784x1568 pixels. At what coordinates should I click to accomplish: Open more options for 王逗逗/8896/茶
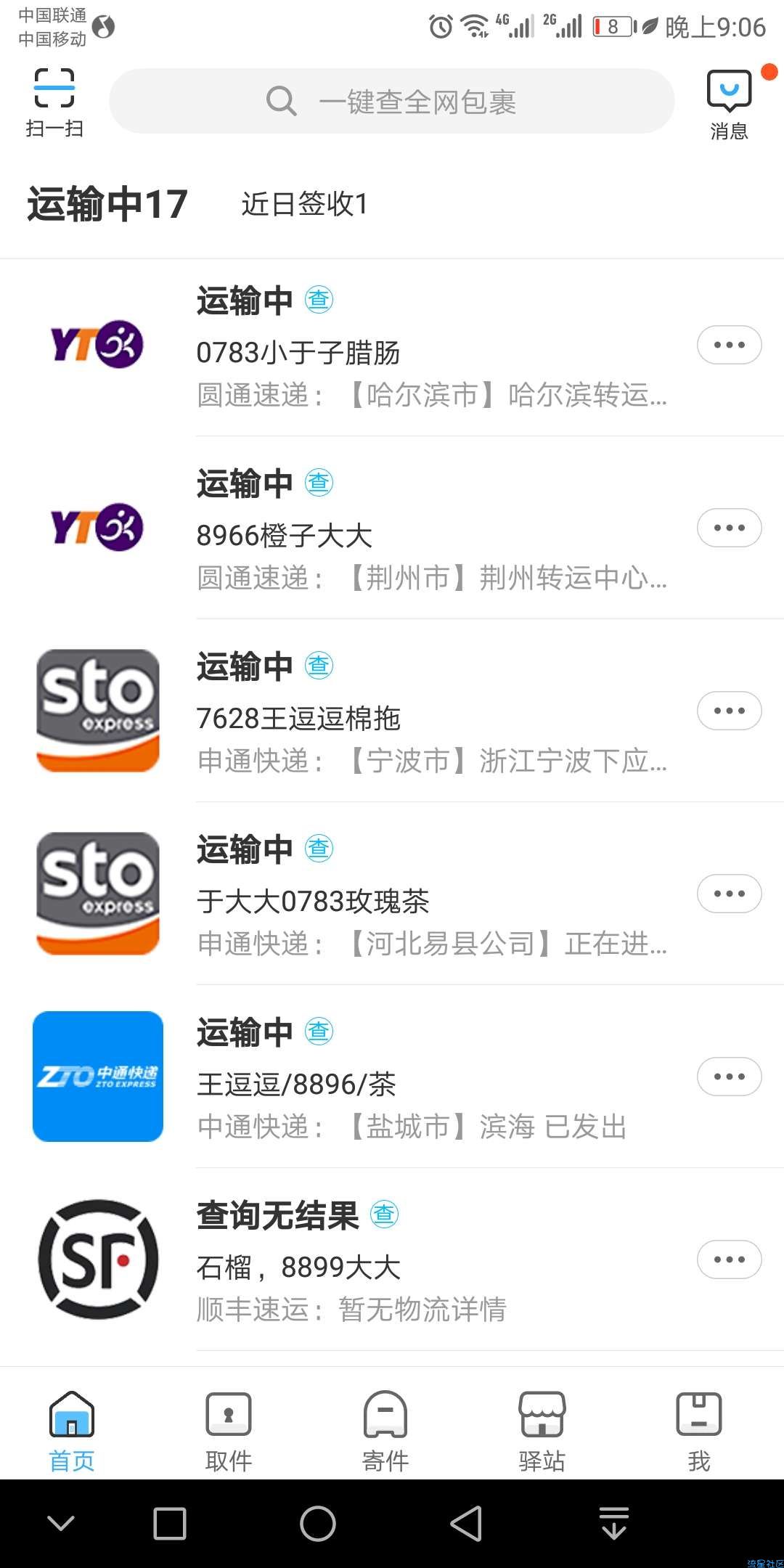coord(729,1077)
